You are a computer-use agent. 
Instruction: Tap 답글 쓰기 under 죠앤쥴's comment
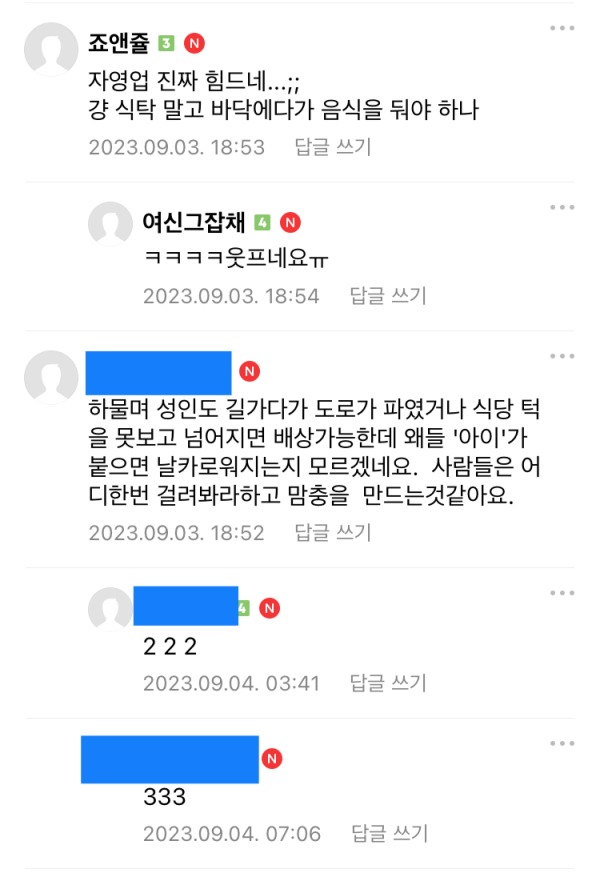tap(332, 147)
